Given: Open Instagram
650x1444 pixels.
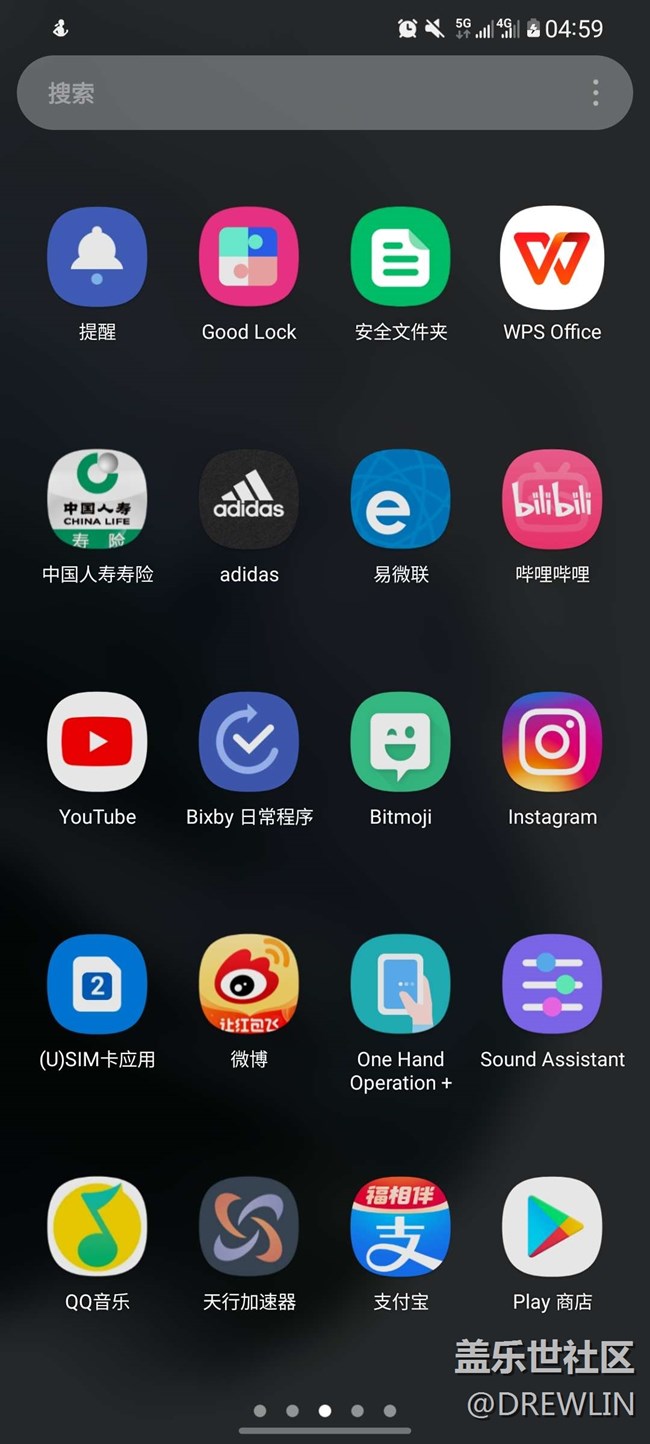Looking at the screenshot, I should (x=552, y=742).
